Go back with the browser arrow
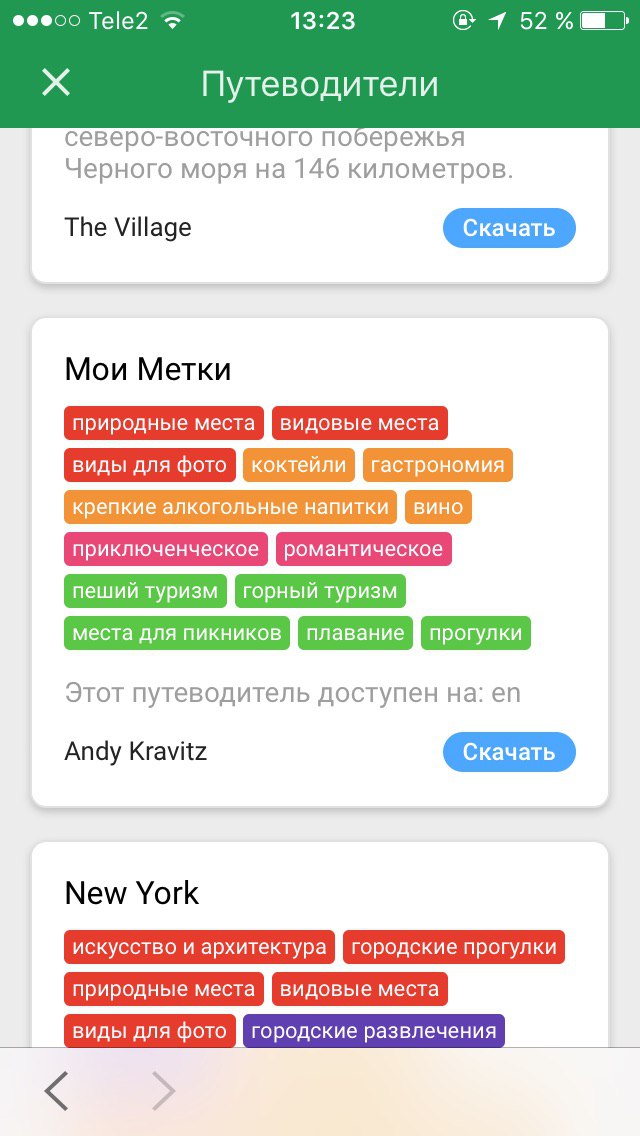The image size is (640, 1136). (57, 1091)
